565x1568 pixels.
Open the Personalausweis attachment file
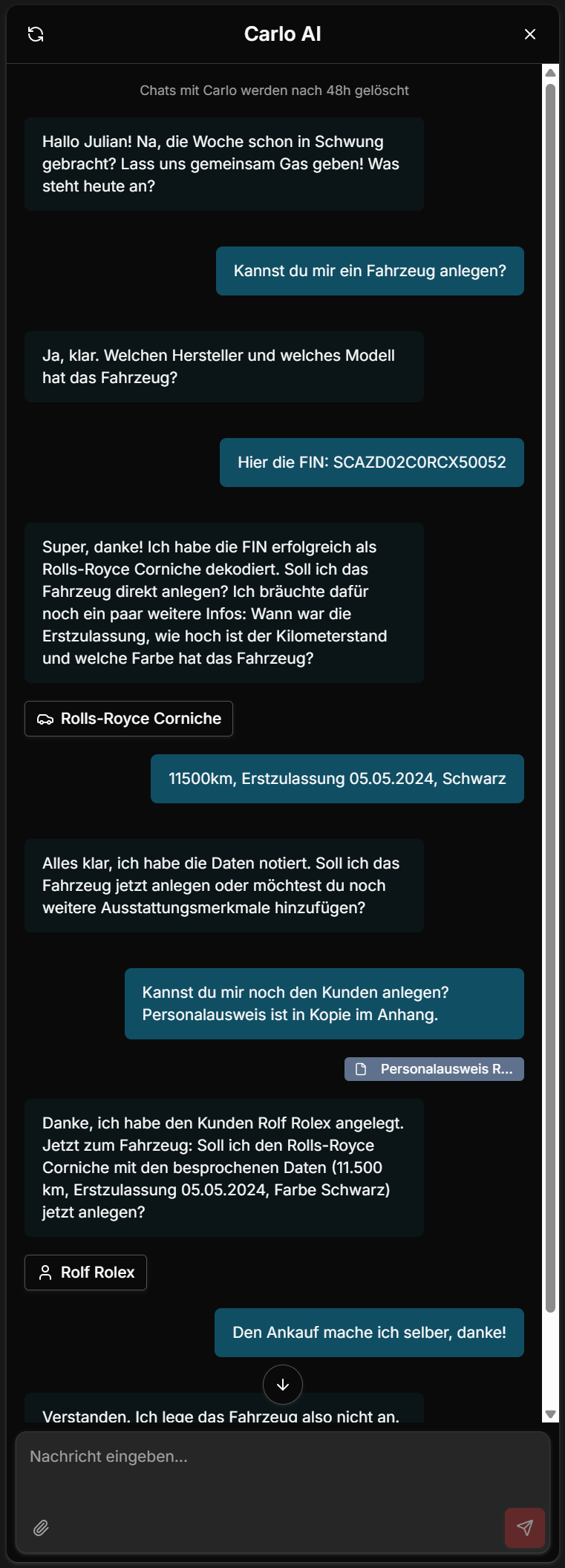click(x=434, y=1069)
